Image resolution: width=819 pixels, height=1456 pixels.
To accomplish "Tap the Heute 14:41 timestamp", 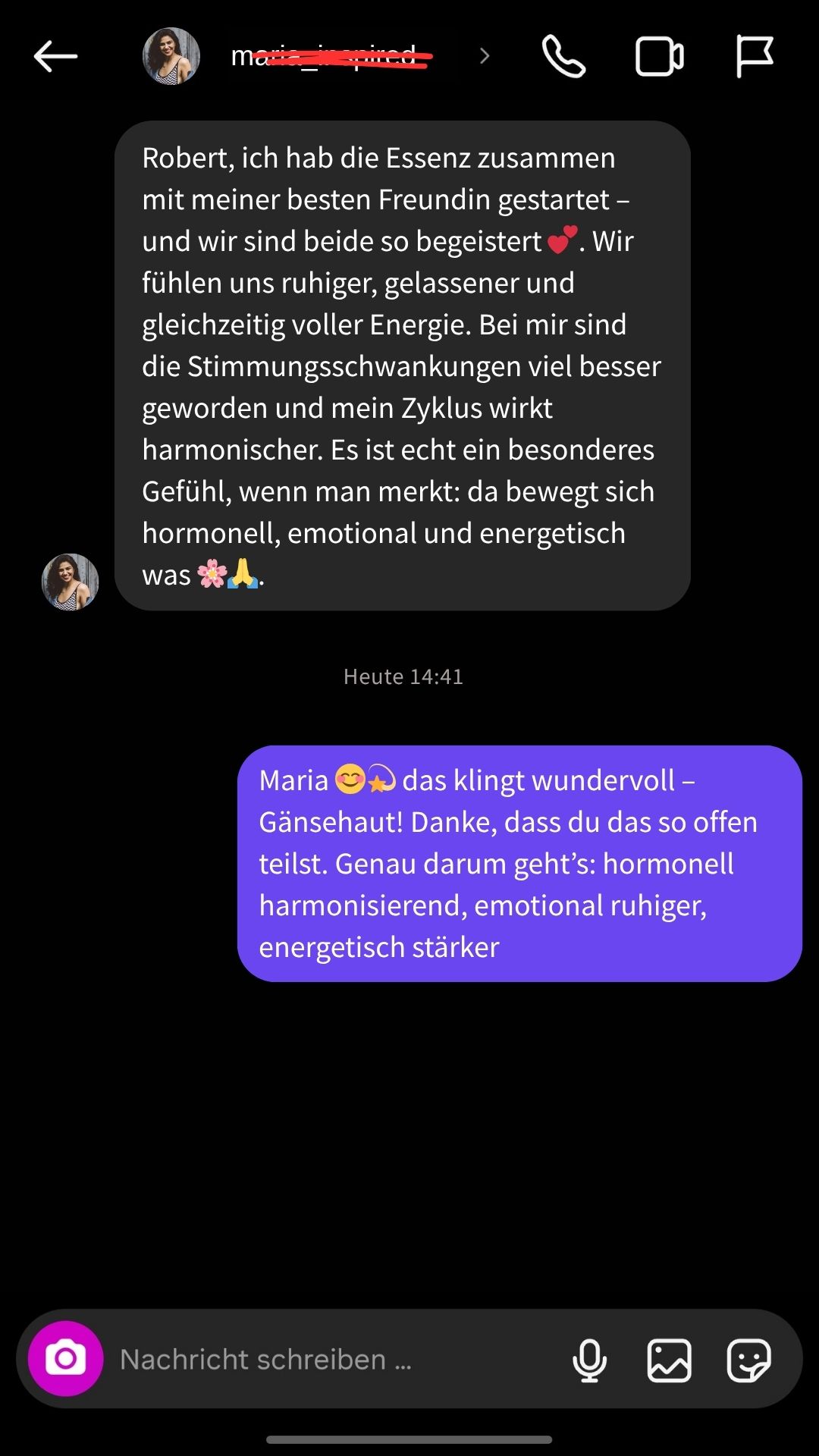I will (x=404, y=676).
